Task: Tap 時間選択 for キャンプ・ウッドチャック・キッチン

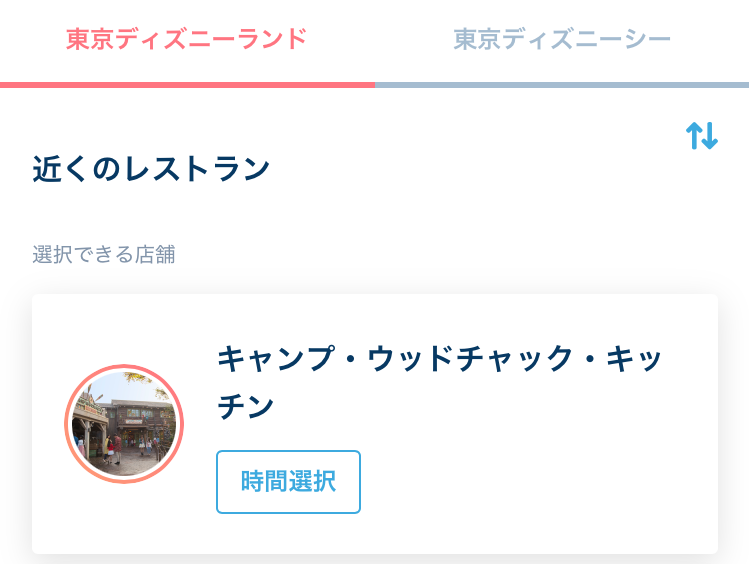Action: click(288, 481)
